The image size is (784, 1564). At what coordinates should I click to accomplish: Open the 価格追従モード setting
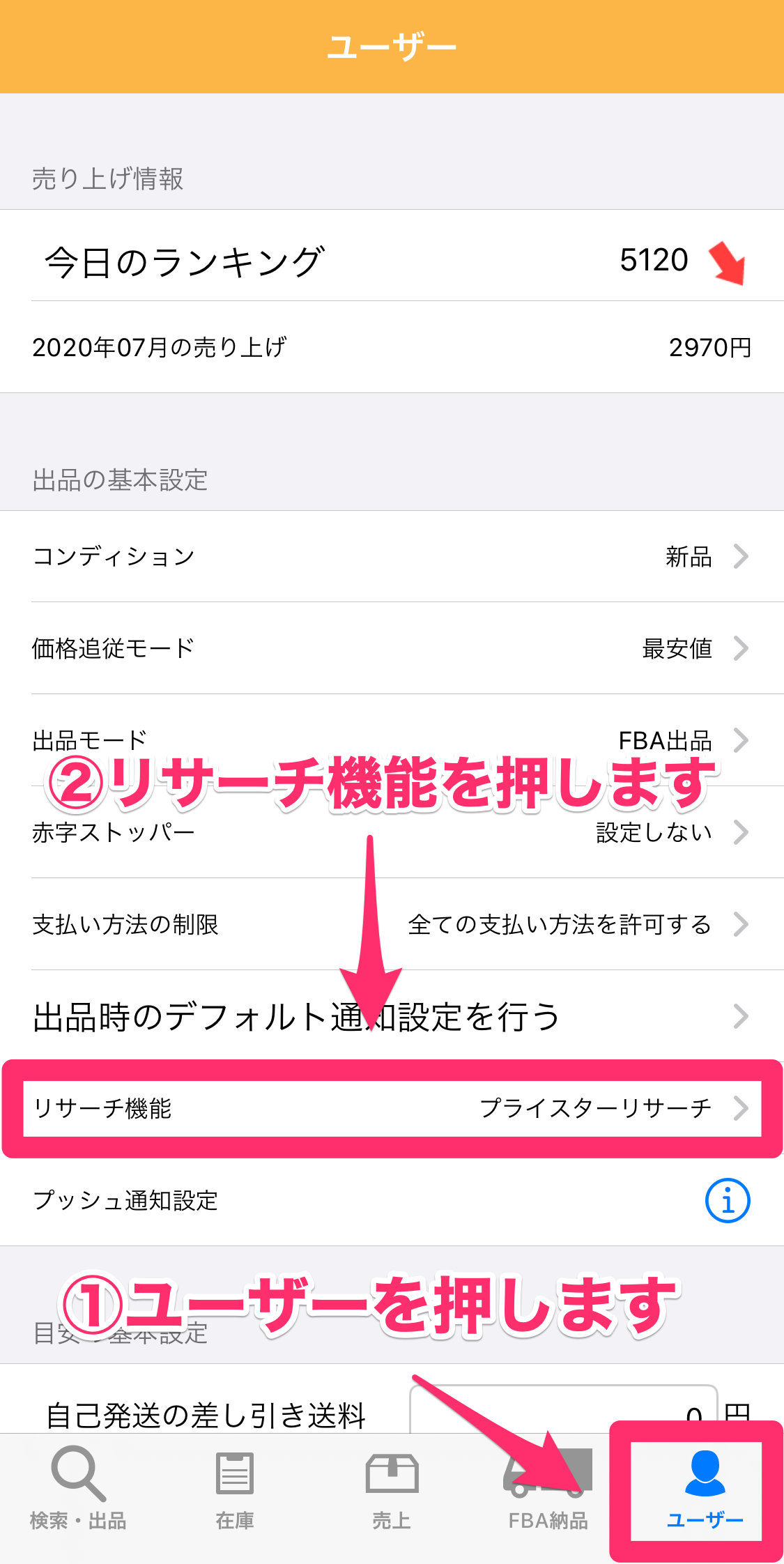[x=392, y=648]
